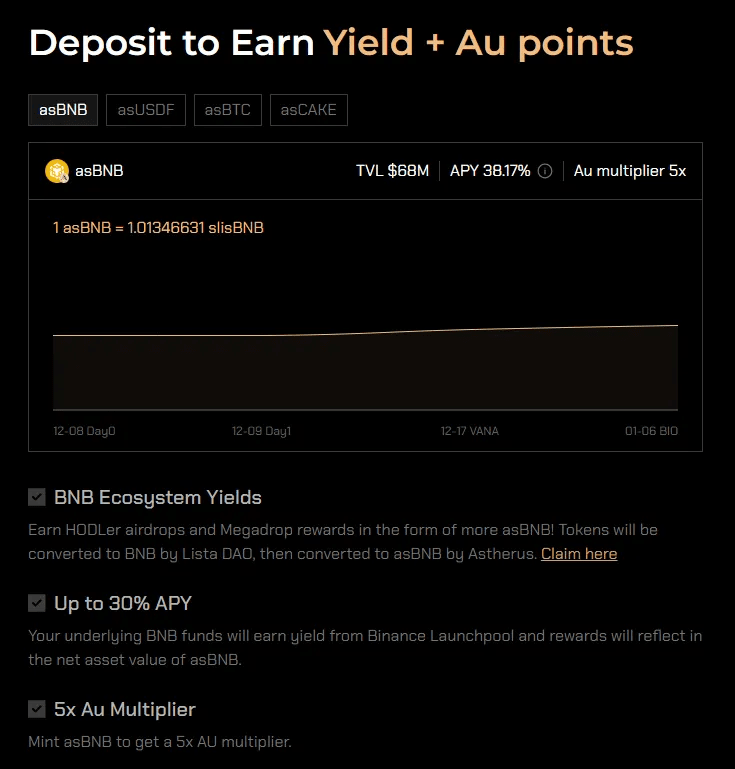
Task: Switch to the asCAKE tab
Action: click(309, 110)
